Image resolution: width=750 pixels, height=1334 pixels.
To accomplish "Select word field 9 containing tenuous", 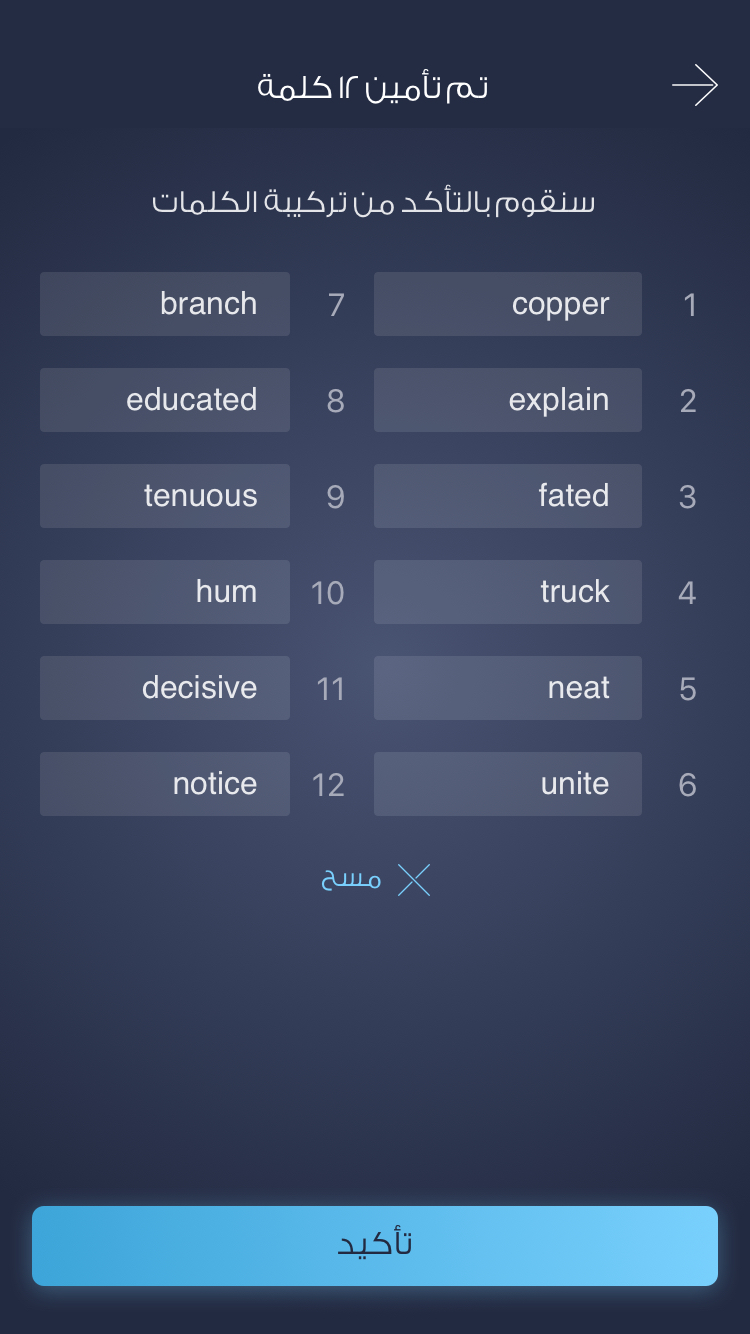I will [x=165, y=496].
